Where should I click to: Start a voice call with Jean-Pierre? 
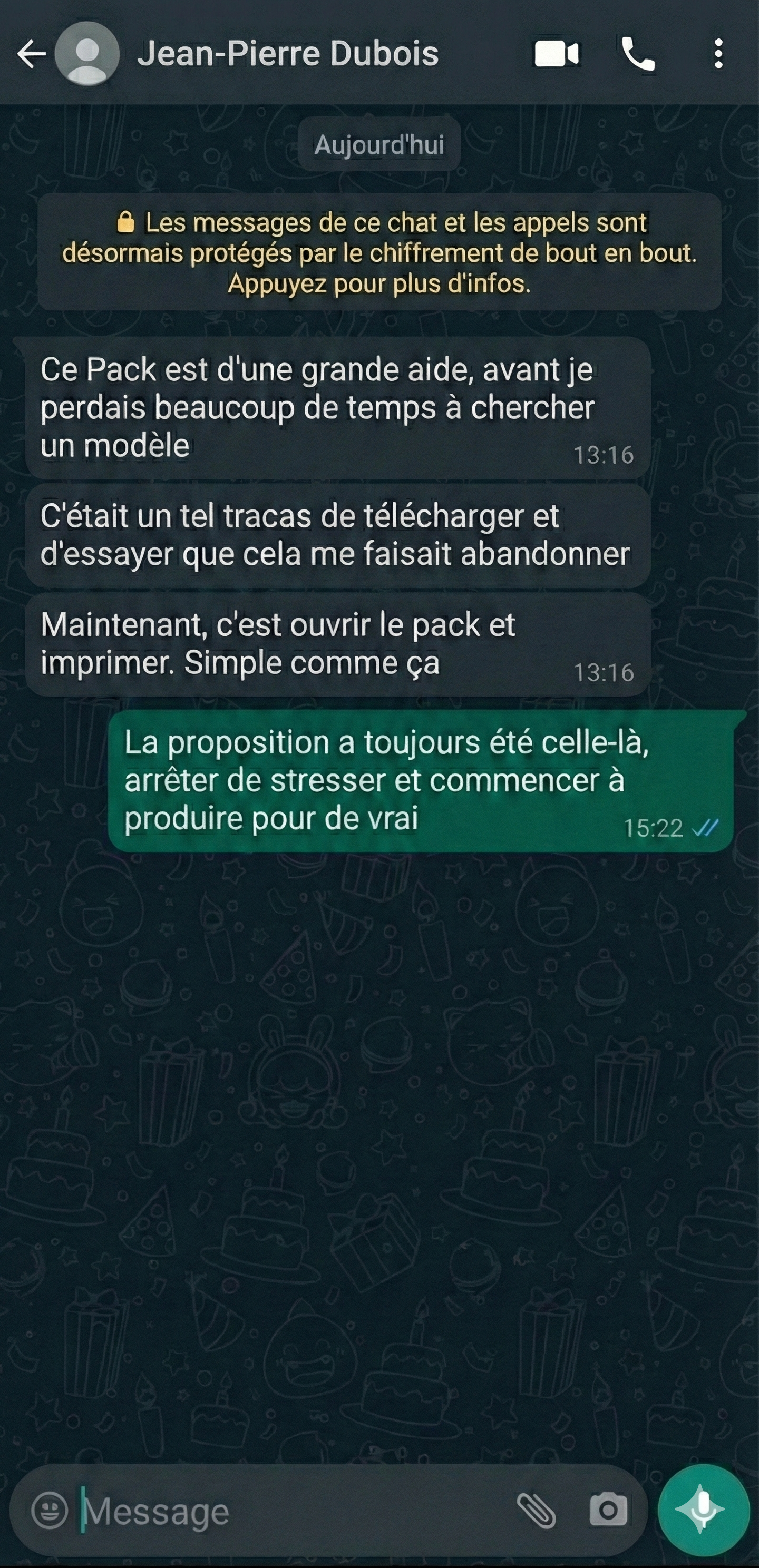(x=638, y=54)
